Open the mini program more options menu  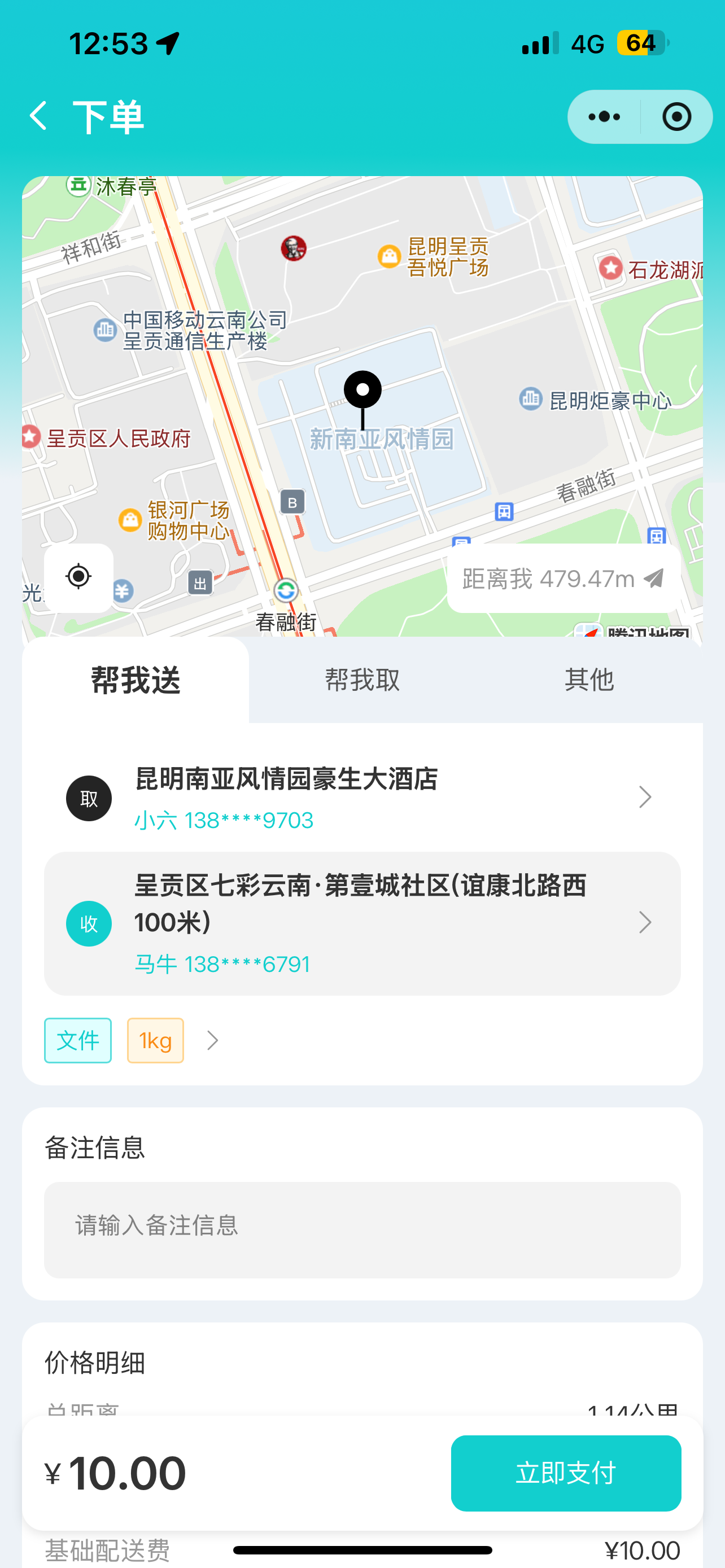[604, 117]
